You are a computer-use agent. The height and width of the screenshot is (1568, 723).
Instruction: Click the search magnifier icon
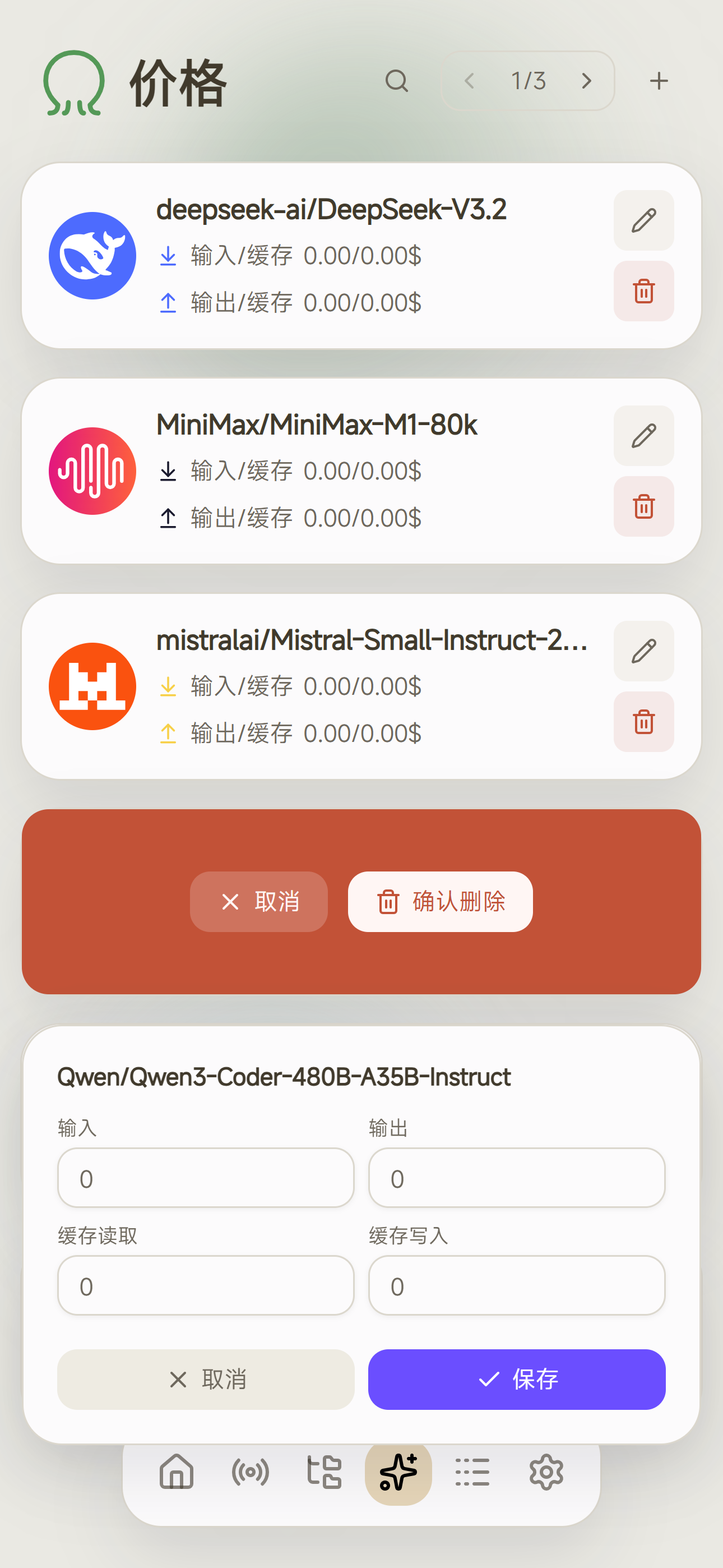[397, 80]
